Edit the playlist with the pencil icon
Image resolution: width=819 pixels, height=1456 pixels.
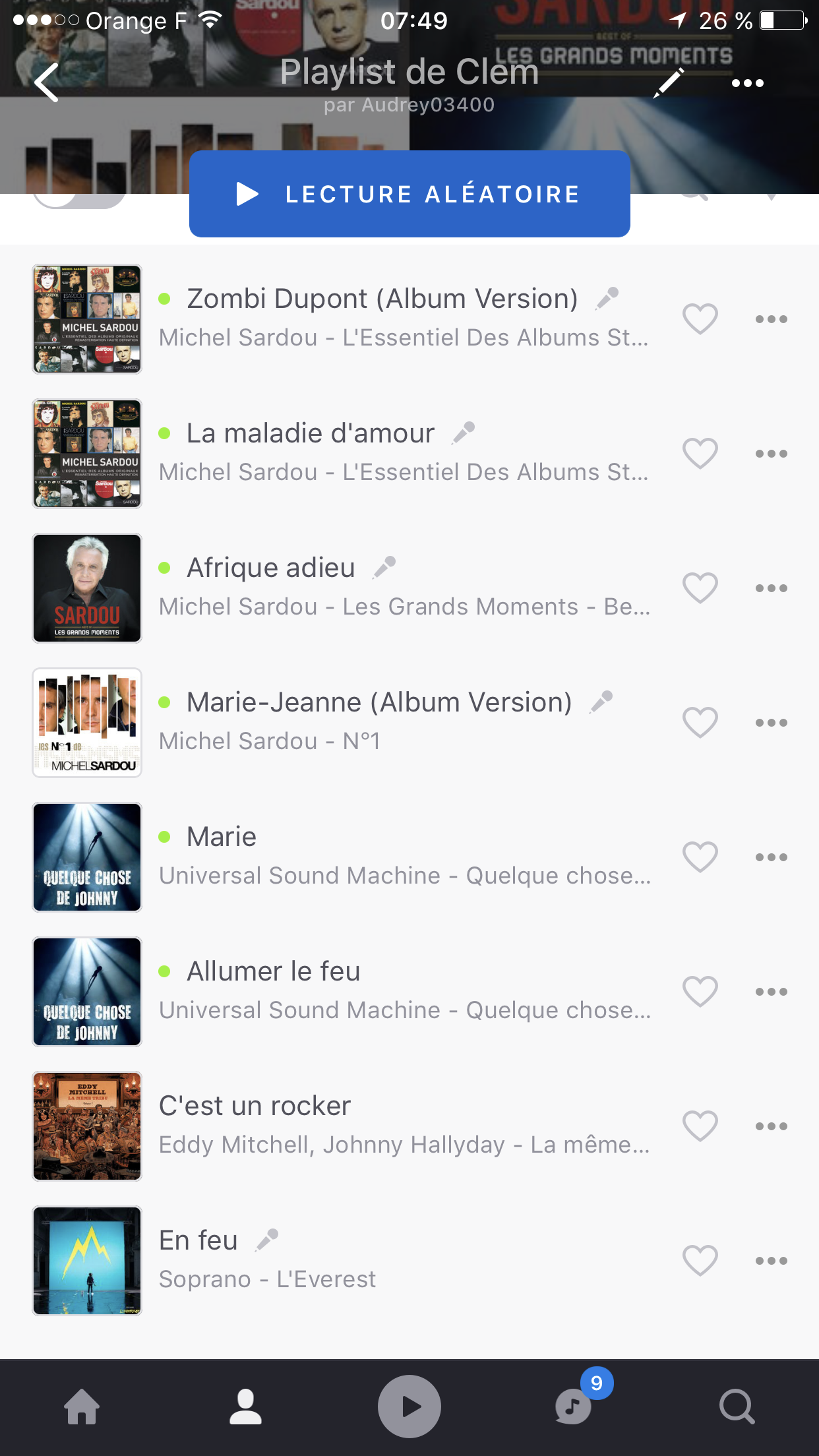669,84
